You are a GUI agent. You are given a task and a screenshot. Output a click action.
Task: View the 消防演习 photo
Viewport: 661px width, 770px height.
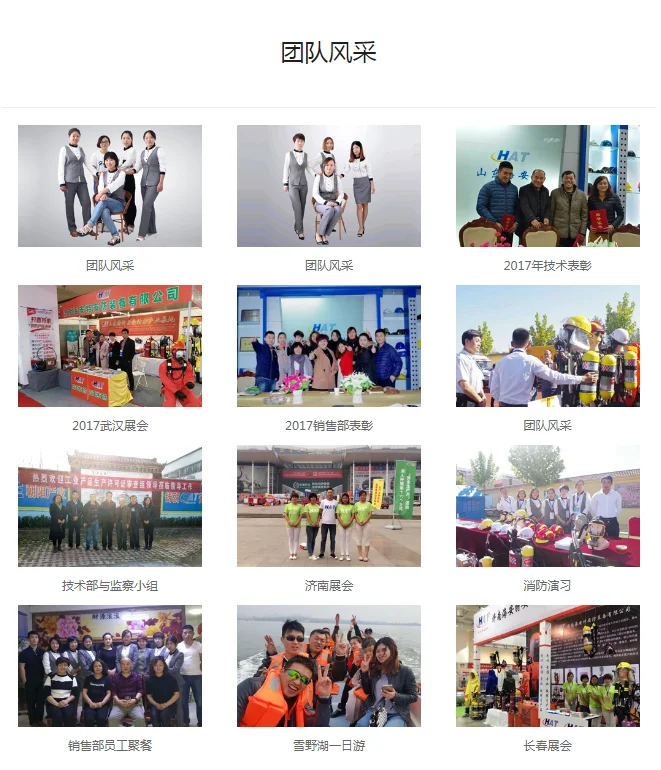[548, 506]
